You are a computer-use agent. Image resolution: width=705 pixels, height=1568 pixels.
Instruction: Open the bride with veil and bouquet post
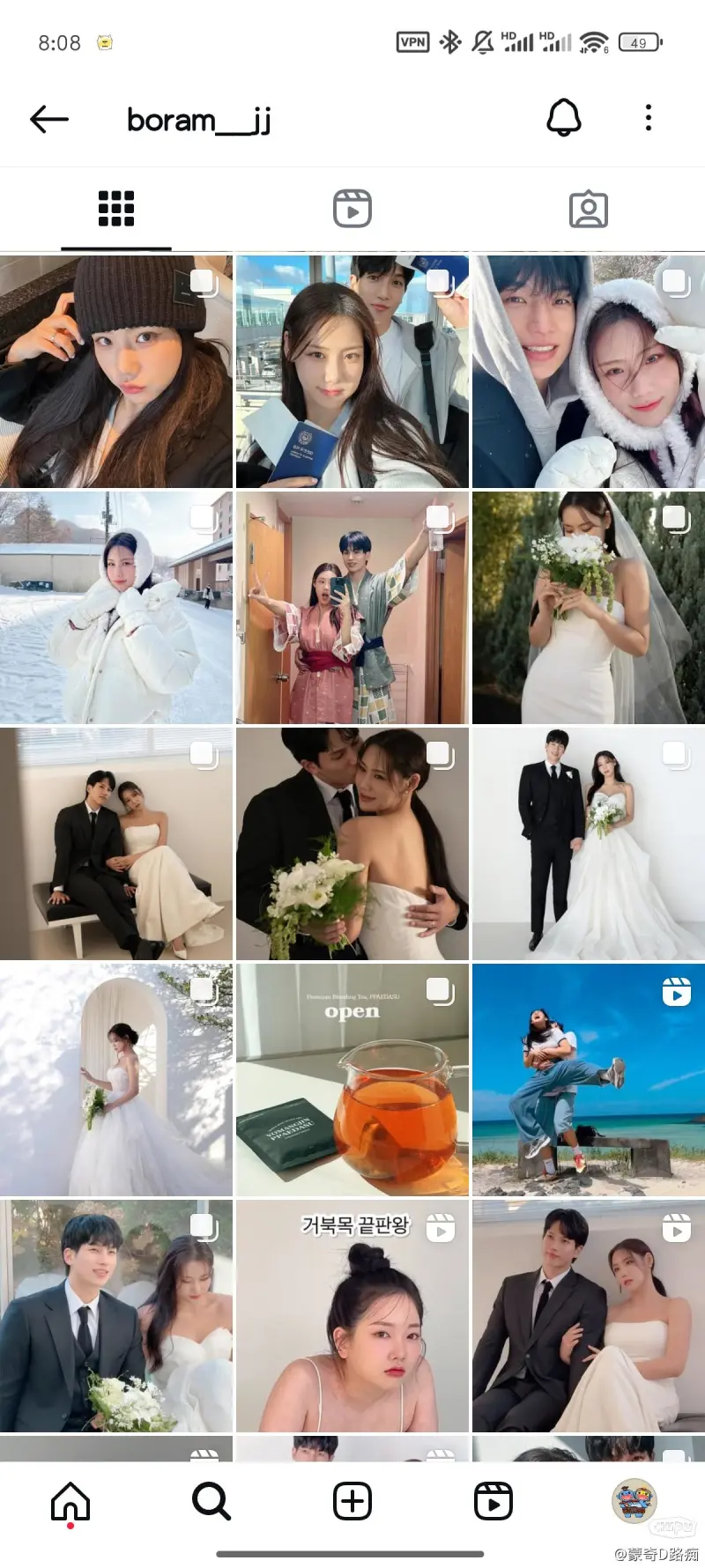[588, 608]
